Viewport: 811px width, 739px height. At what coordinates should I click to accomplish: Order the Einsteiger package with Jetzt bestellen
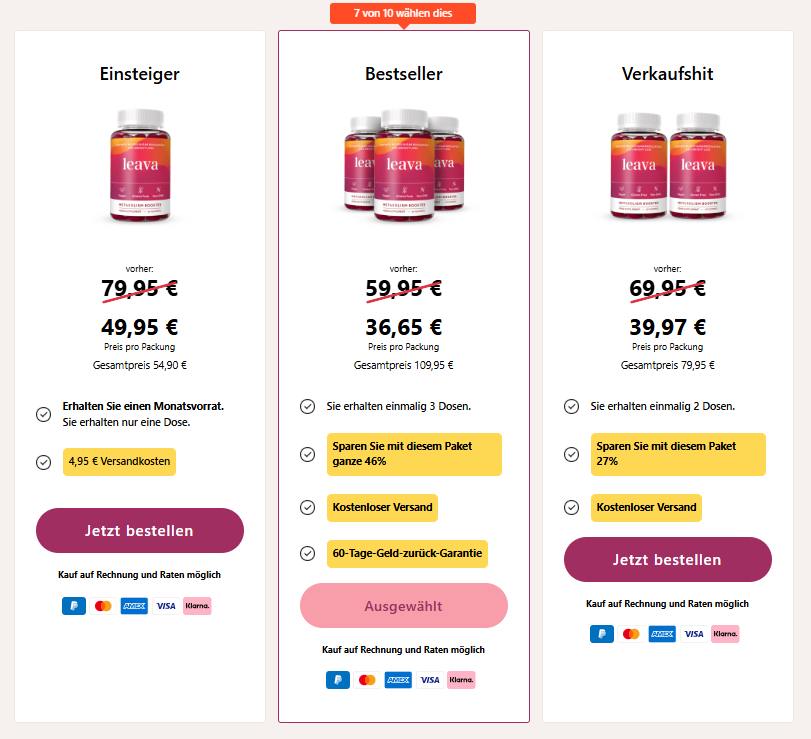140,530
